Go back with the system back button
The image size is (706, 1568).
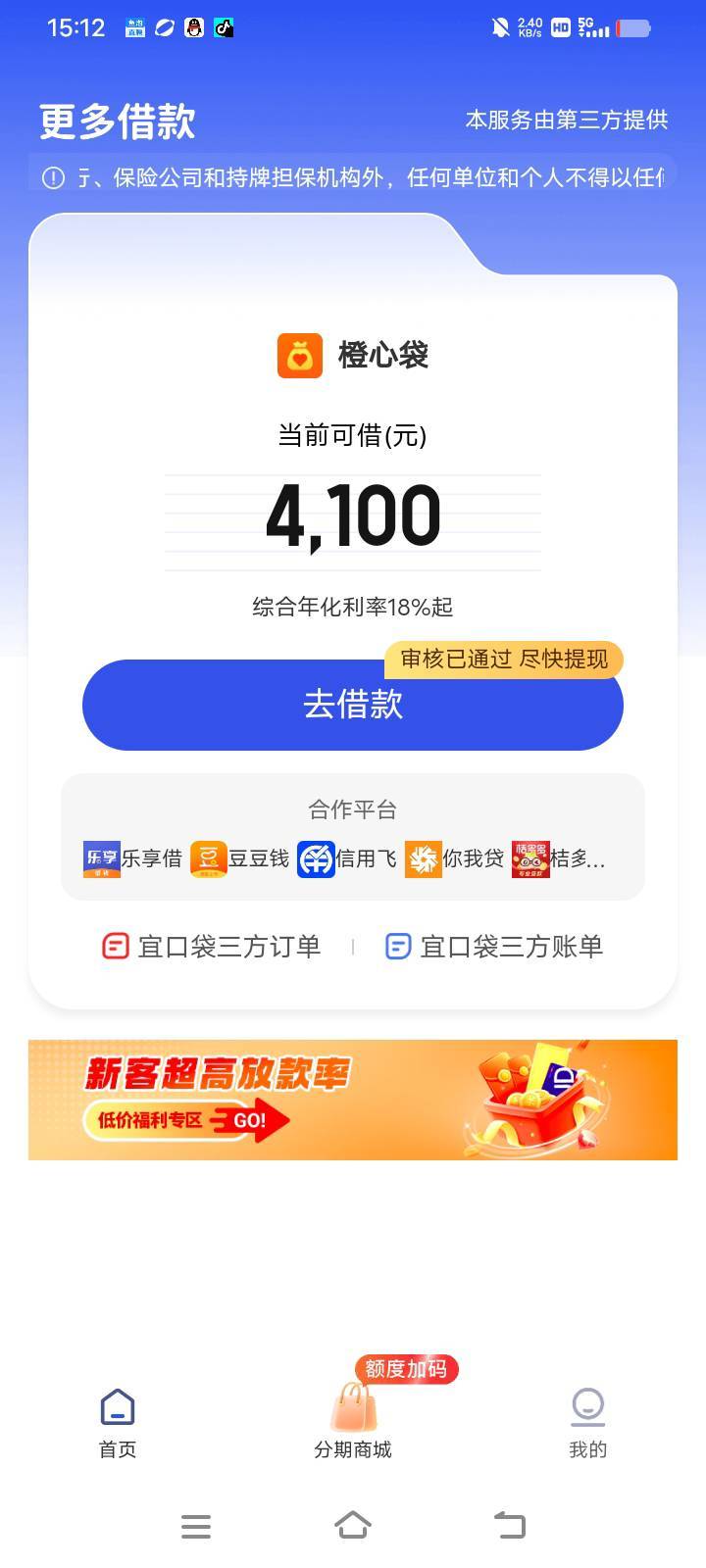coord(510,1525)
